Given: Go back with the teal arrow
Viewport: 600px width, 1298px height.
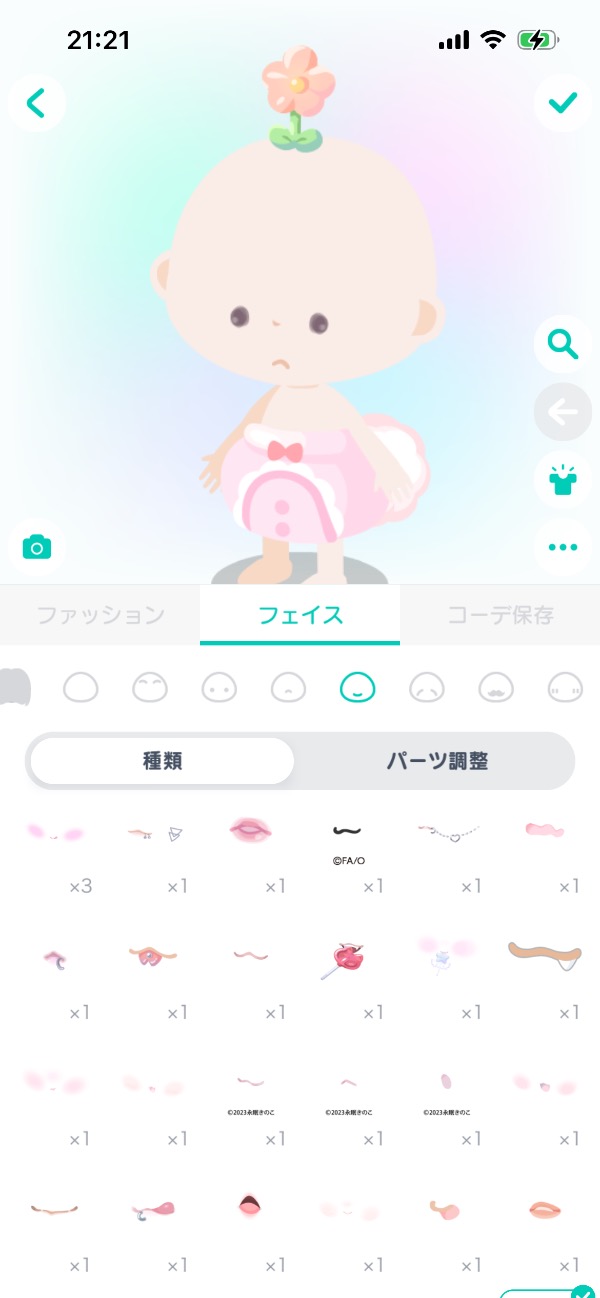Looking at the screenshot, I should coord(37,102).
